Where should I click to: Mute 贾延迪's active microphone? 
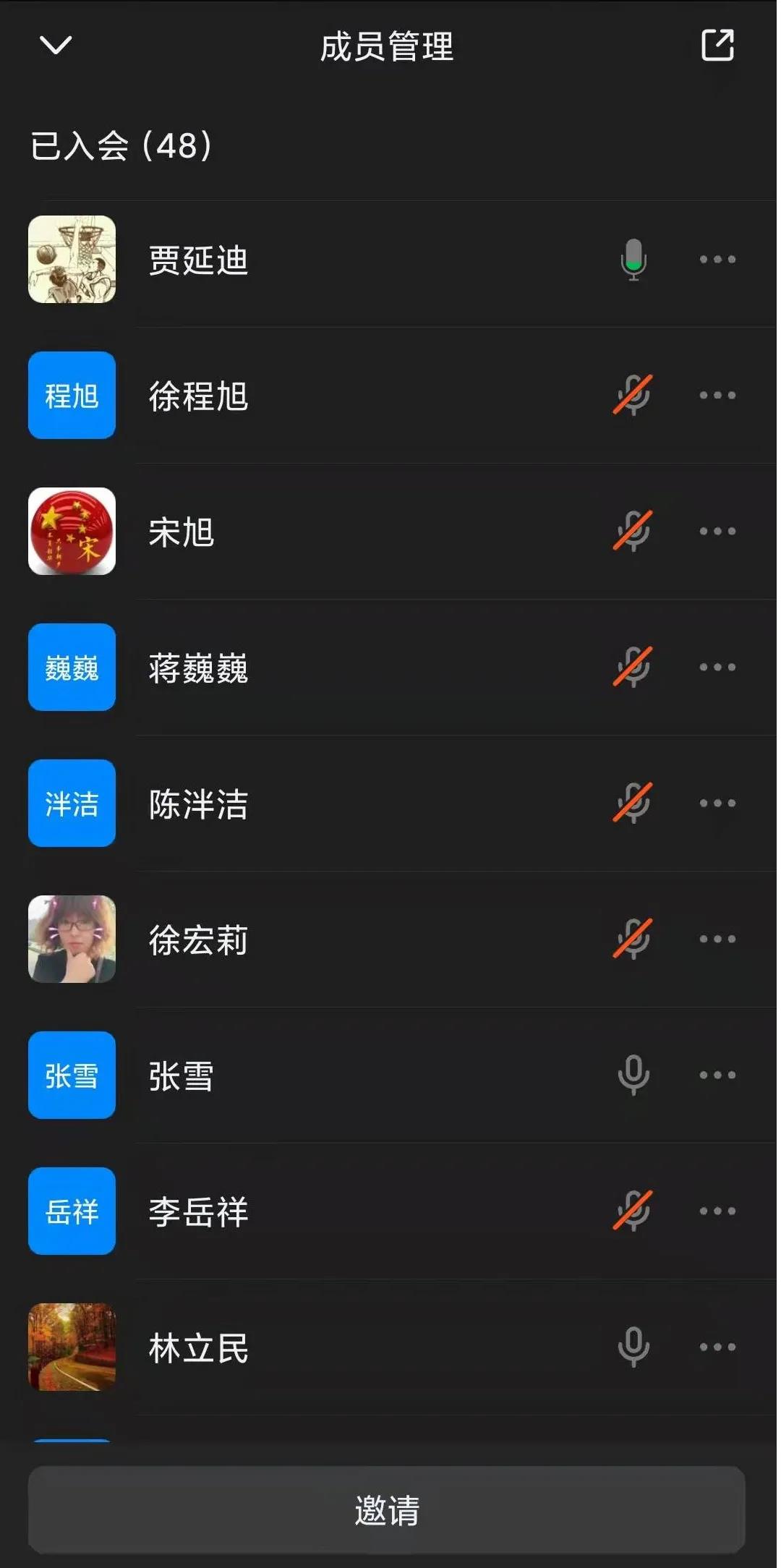(x=633, y=260)
